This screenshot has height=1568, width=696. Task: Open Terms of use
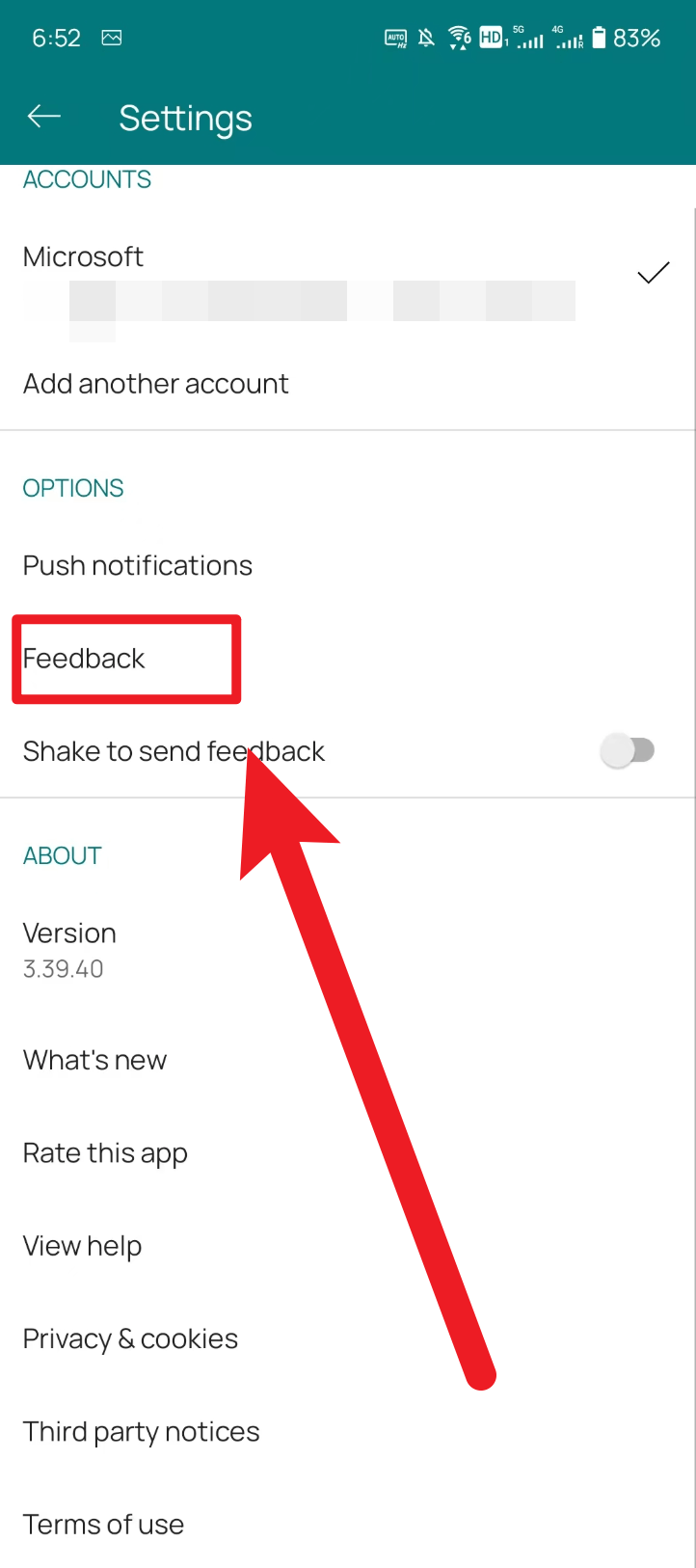pyautogui.click(x=104, y=1525)
